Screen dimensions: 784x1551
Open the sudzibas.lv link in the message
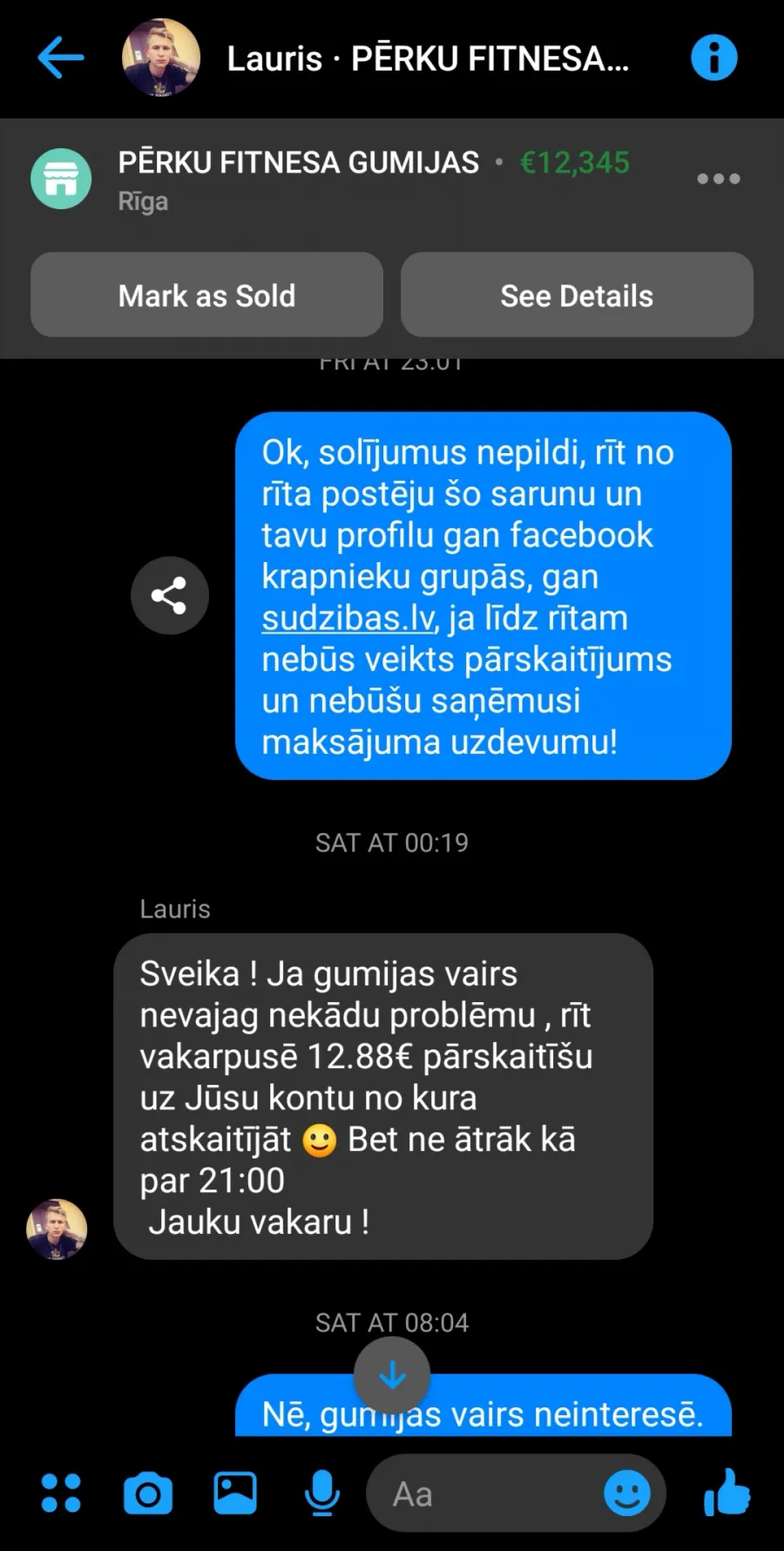tap(349, 618)
